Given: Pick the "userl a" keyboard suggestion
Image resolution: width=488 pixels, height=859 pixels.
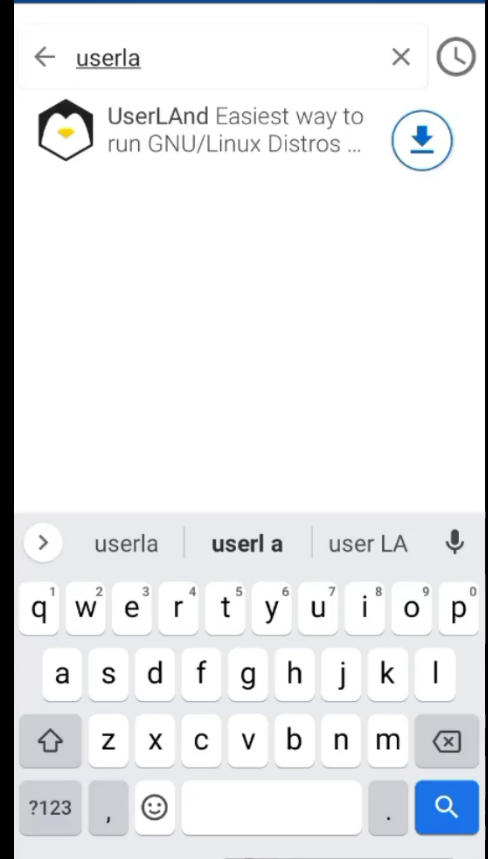Looking at the screenshot, I should [247, 544].
